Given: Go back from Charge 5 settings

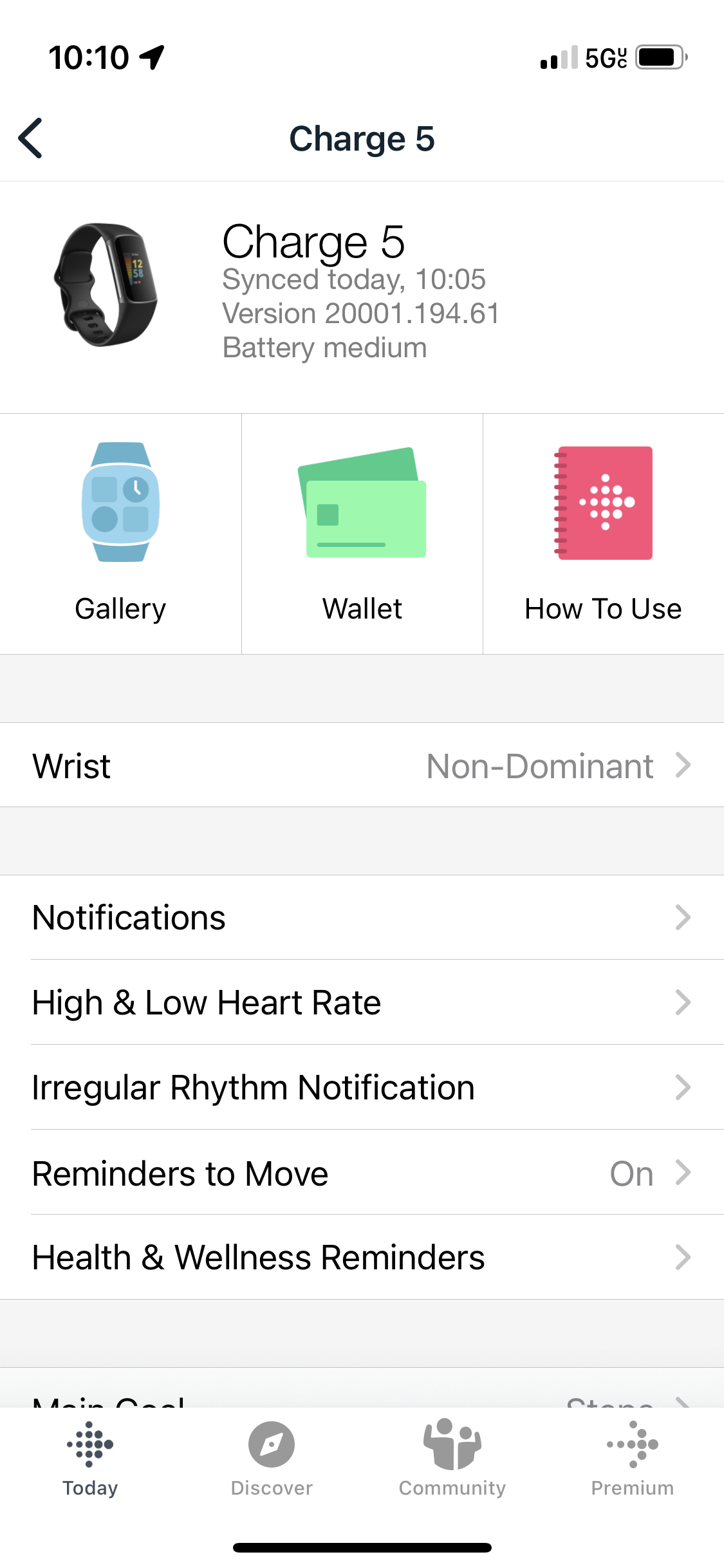Looking at the screenshot, I should point(30,138).
